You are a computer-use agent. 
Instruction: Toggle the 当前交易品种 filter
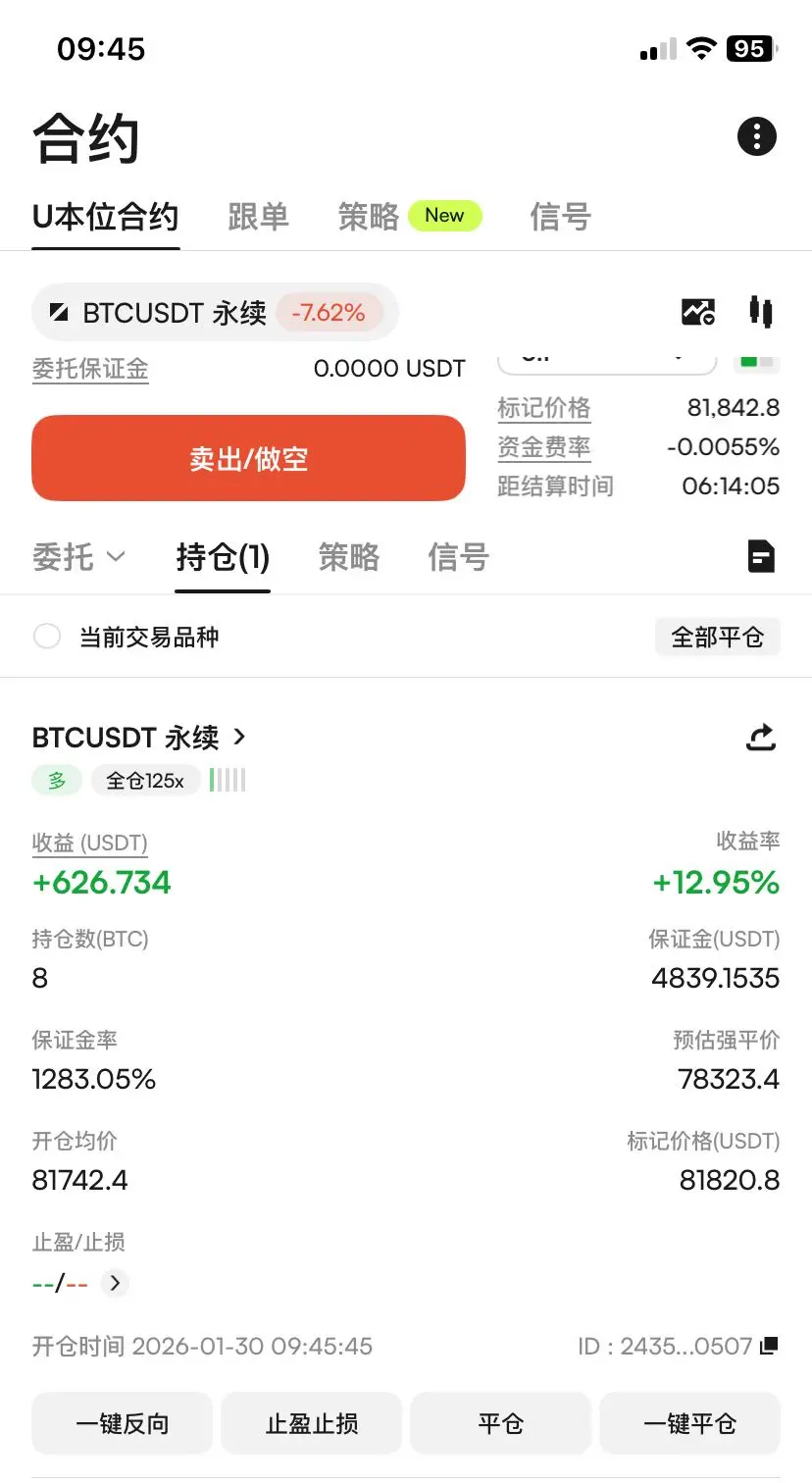coord(47,637)
